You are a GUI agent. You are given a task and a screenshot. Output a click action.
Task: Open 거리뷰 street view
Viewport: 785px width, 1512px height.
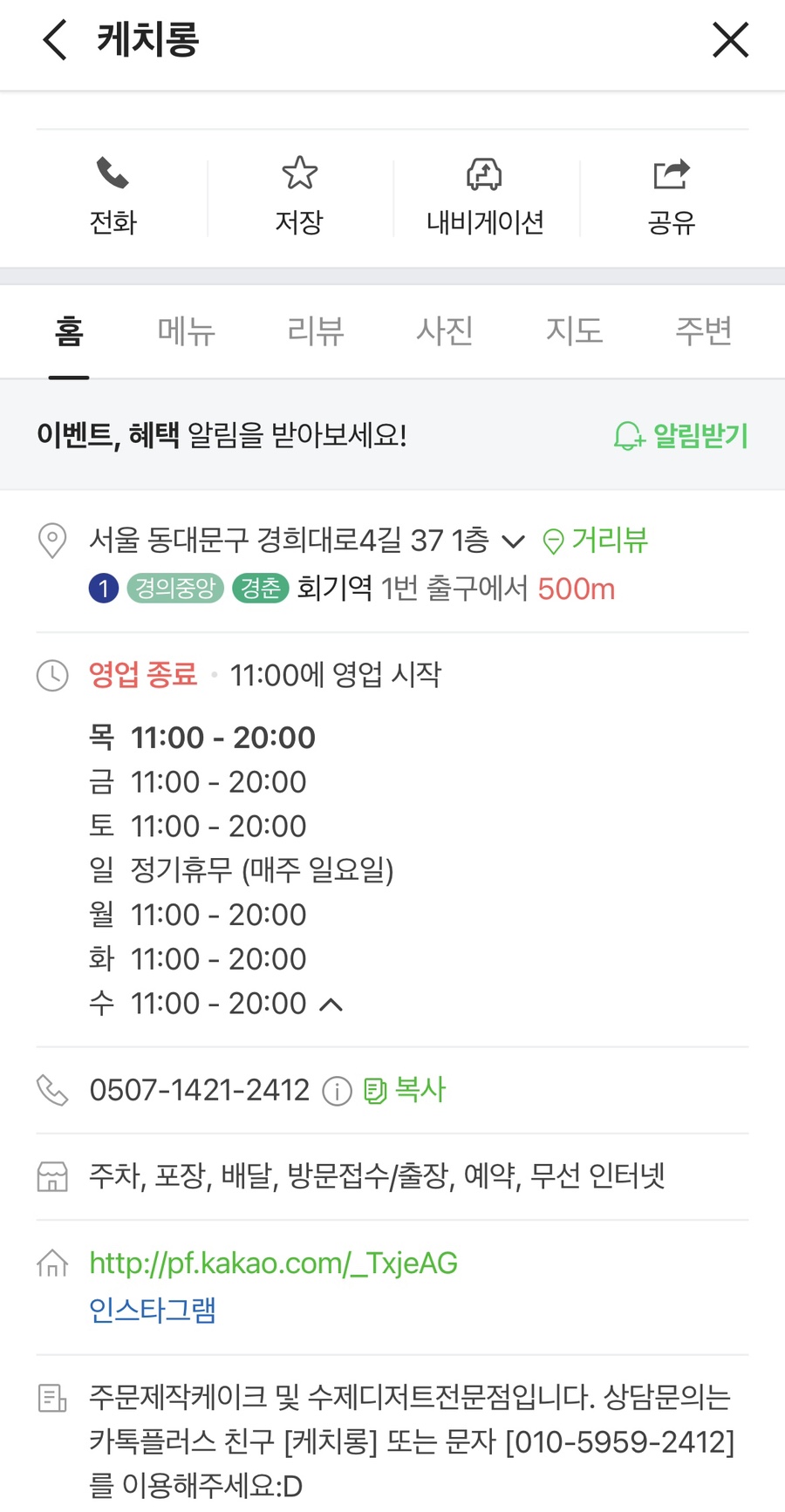pos(596,541)
